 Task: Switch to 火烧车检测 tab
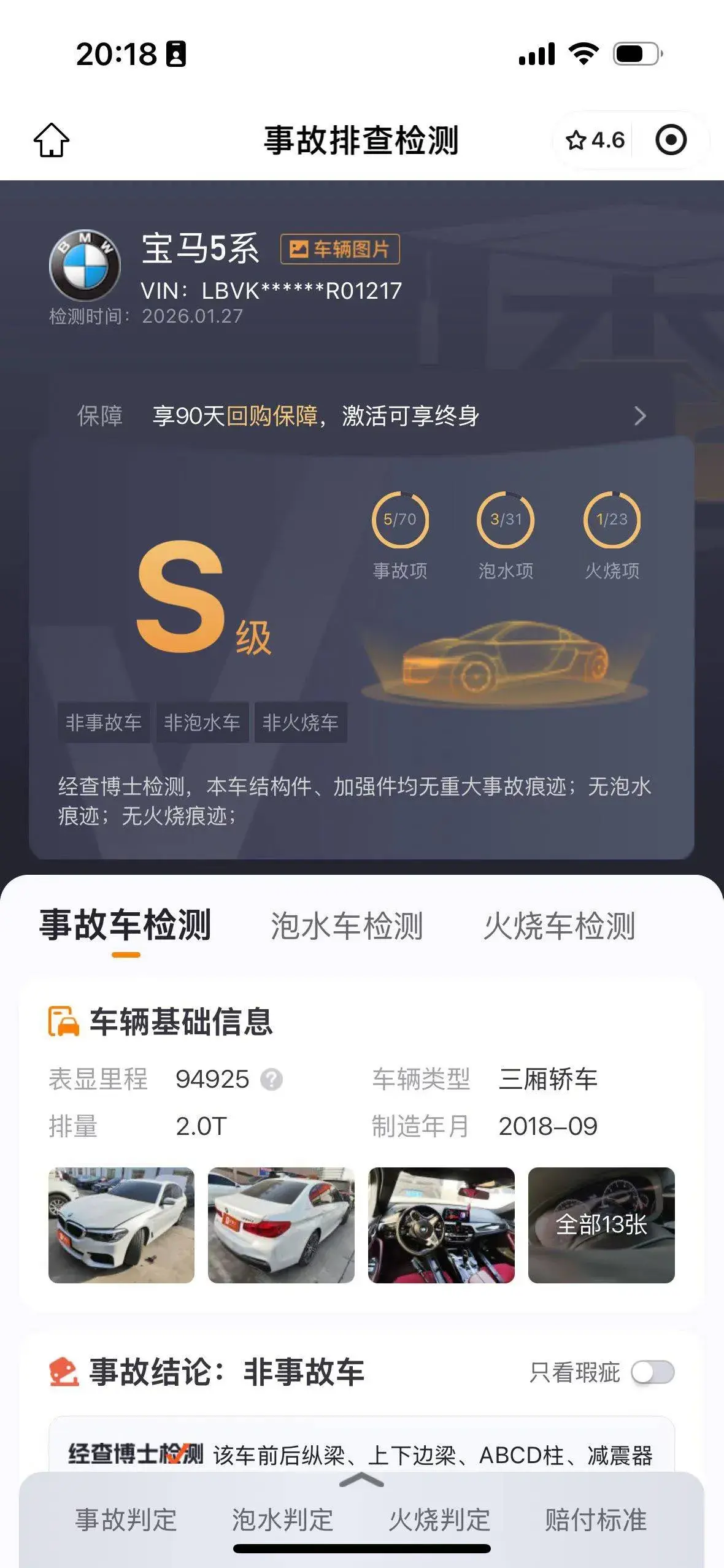tap(559, 926)
